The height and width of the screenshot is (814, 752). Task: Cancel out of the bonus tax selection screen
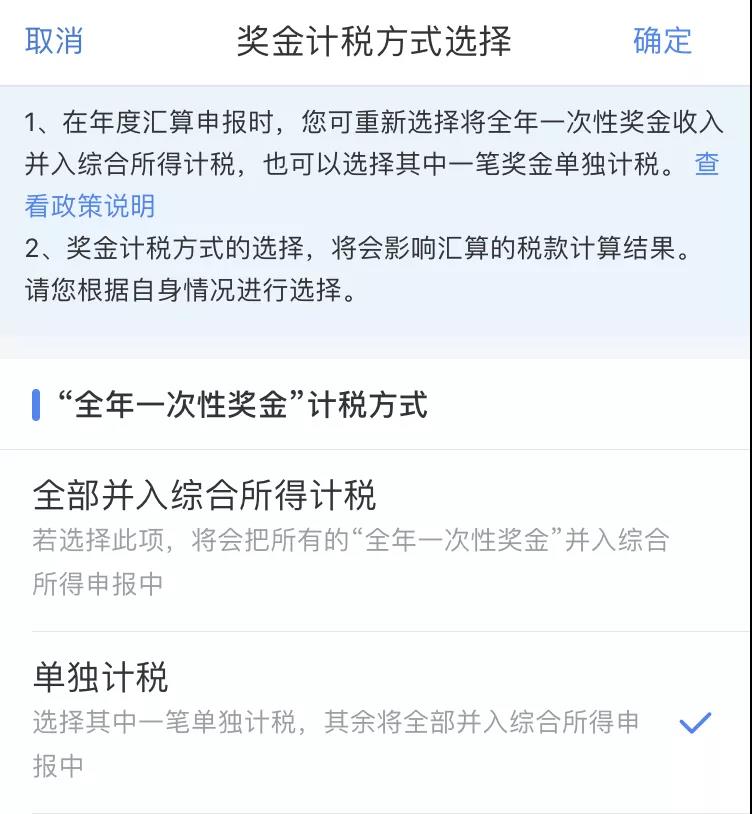click(x=52, y=40)
